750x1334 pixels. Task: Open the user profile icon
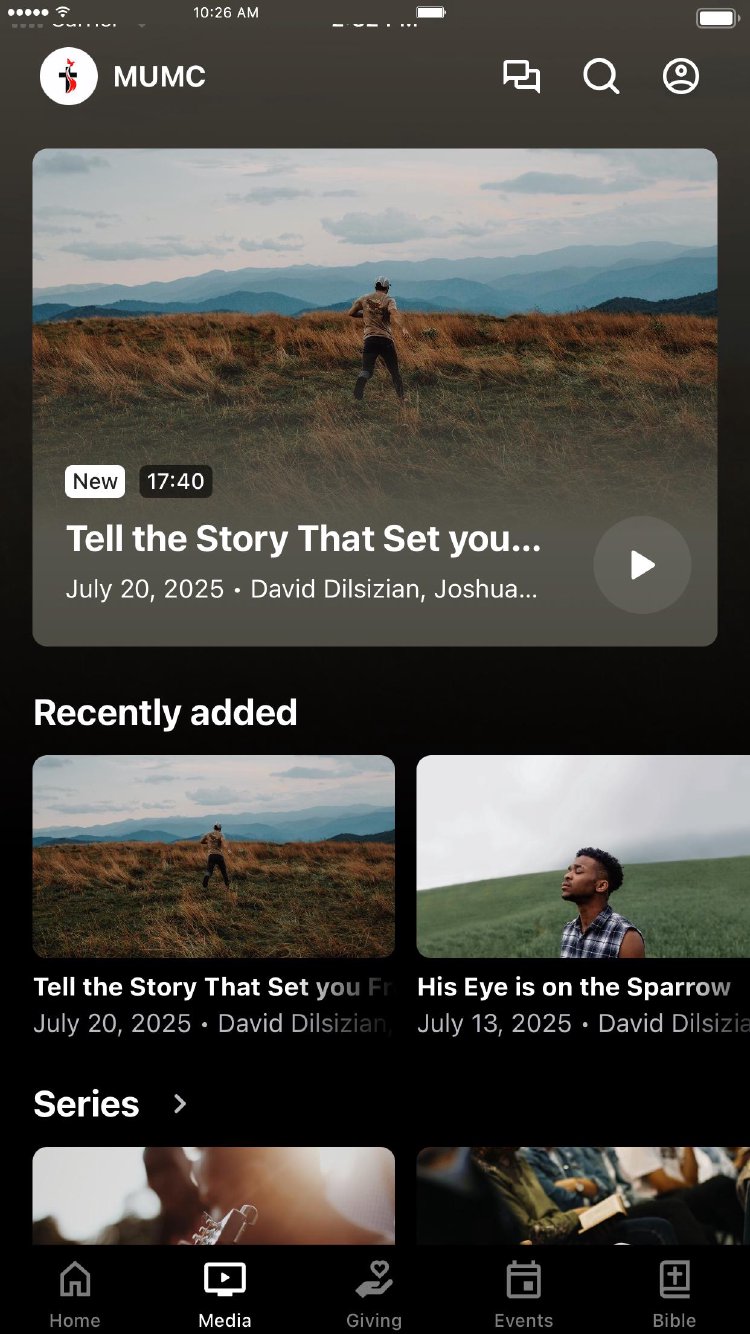pyautogui.click(x=681, y=77)
